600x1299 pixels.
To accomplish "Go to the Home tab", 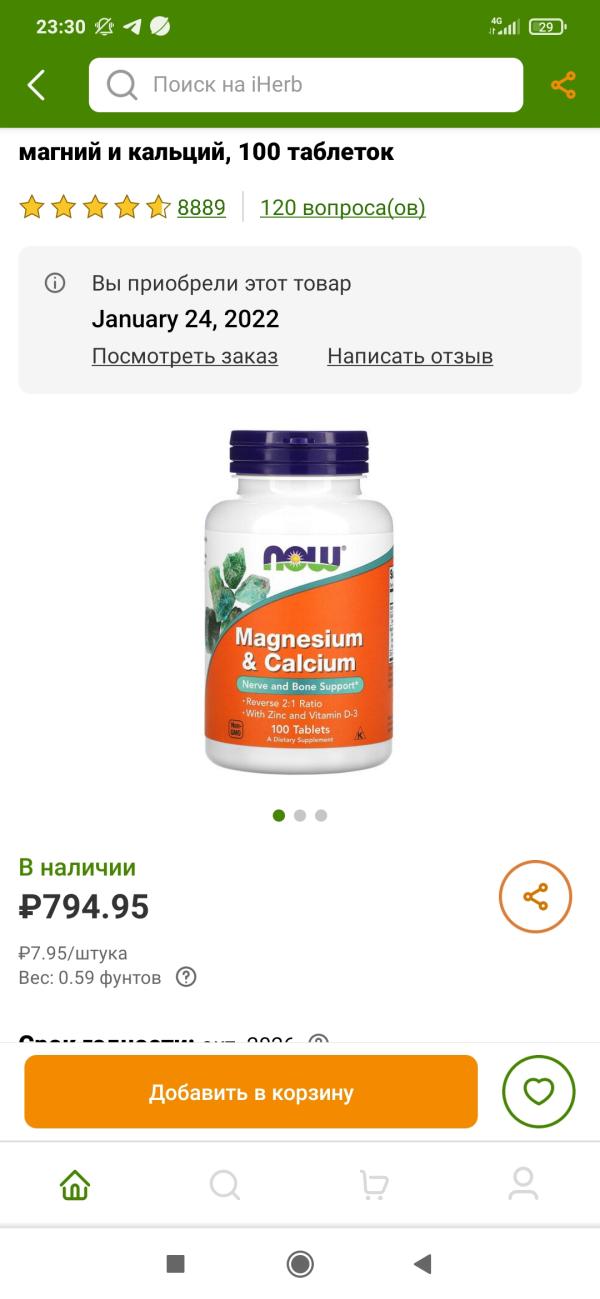I will [x=75, y=1185].
